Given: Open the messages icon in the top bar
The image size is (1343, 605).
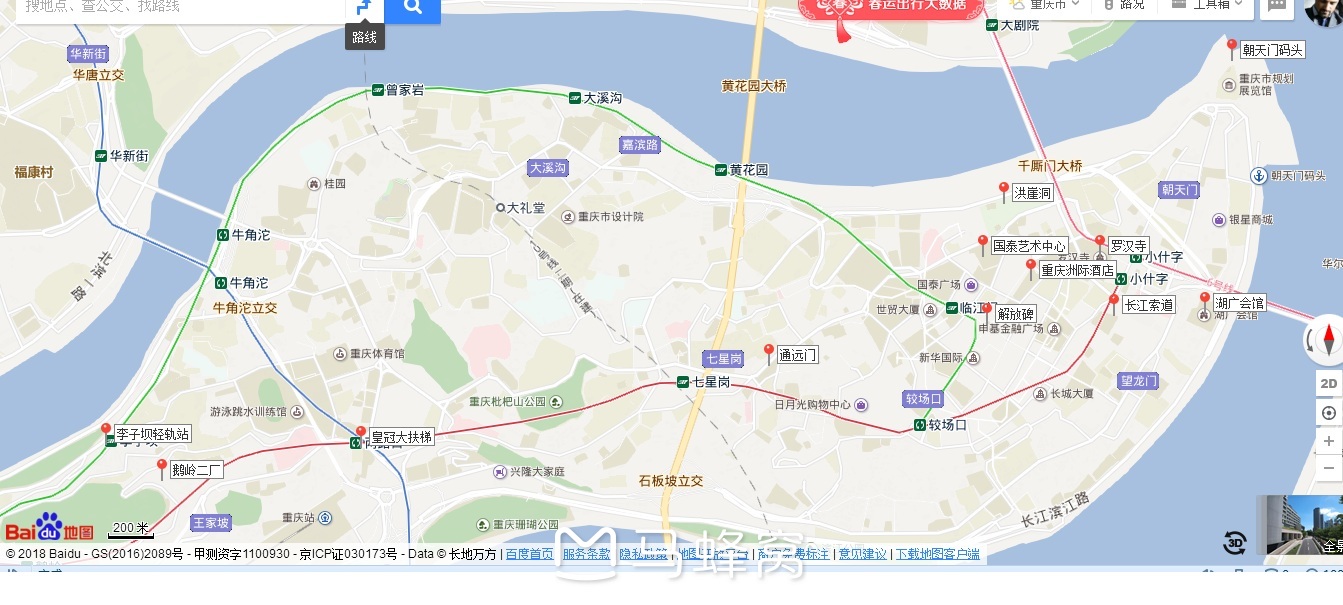Looking at the screenshot, I should 1277,6.
